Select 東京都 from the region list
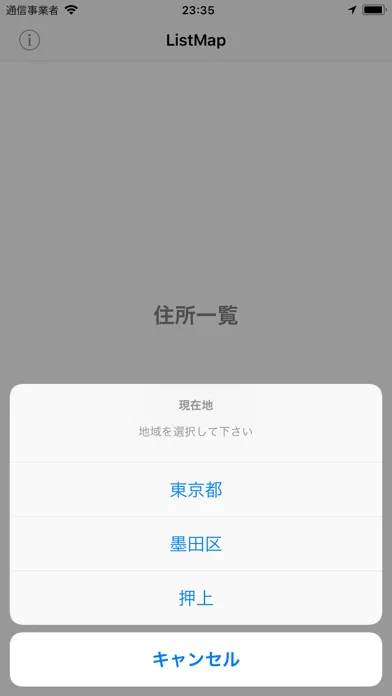The image size is (392, 696). click(196, 490)
